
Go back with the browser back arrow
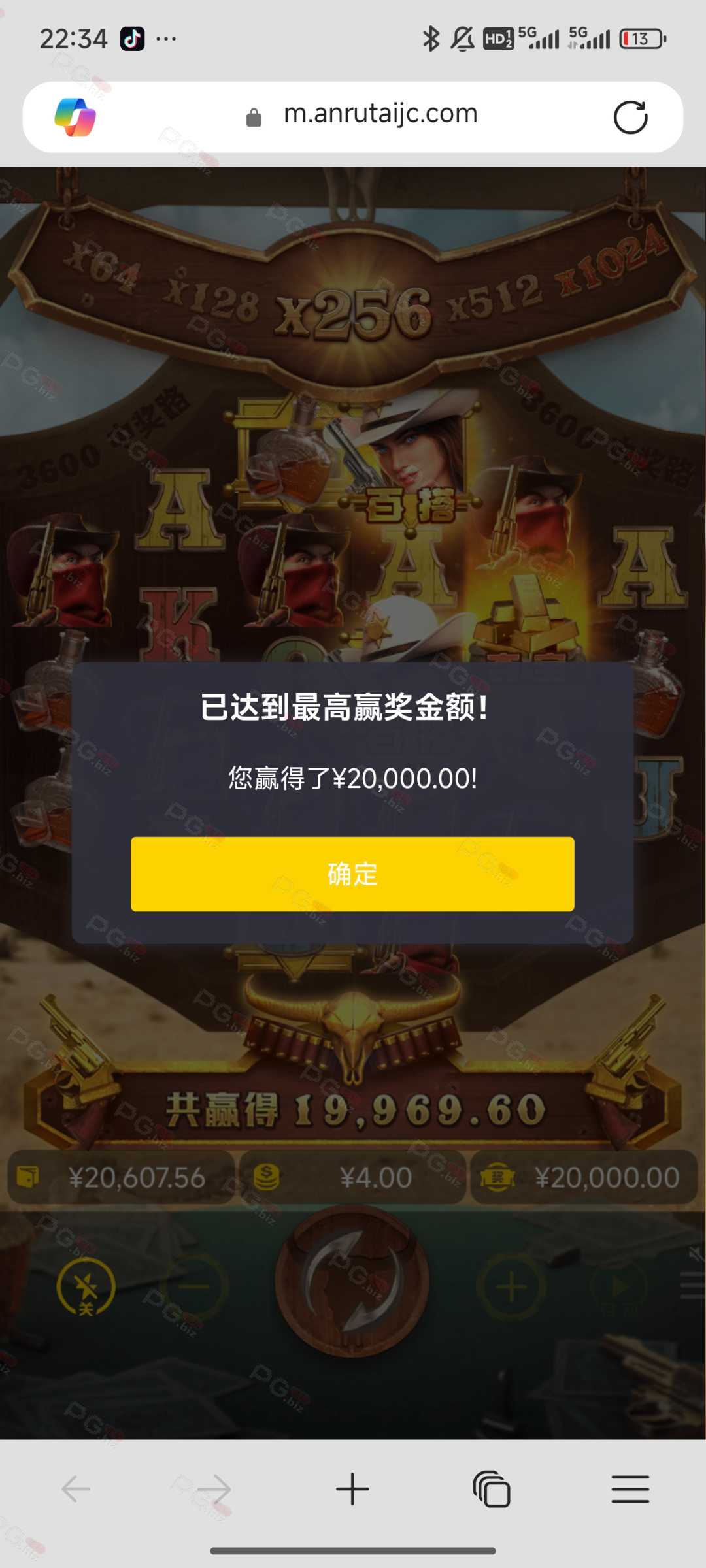click(76, 1490)
